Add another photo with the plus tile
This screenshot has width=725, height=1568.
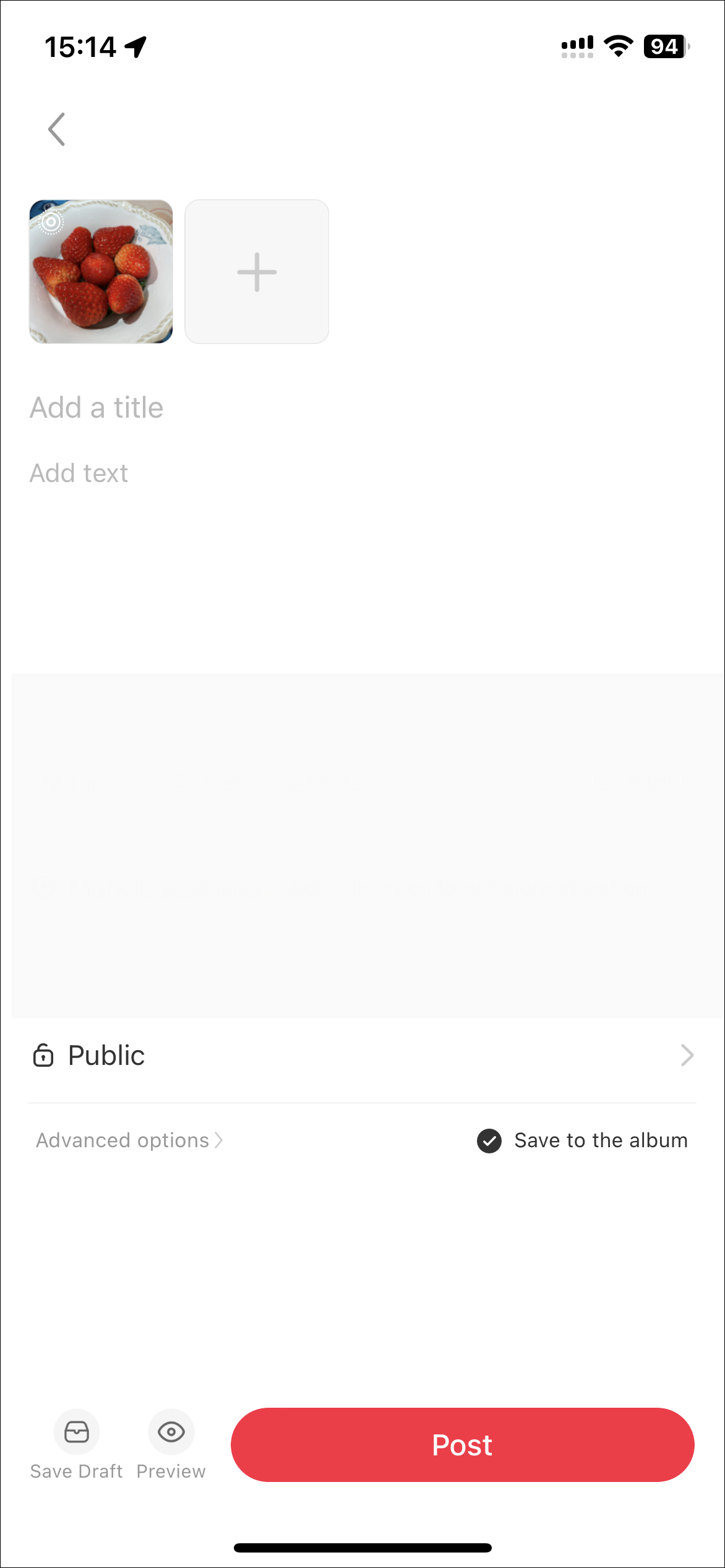pos(257,272)
